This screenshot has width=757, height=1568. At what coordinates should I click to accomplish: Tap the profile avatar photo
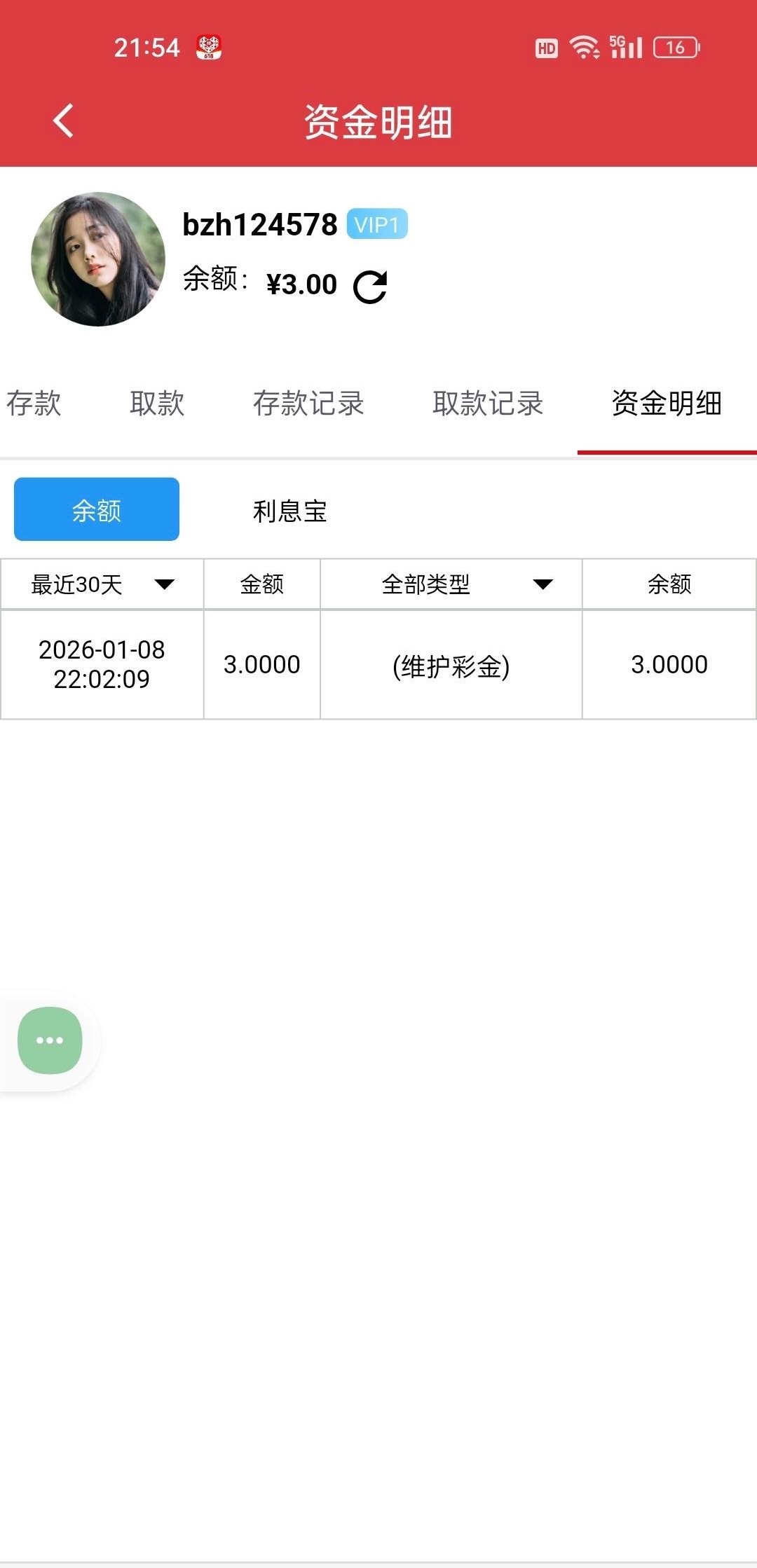[98, 259]
